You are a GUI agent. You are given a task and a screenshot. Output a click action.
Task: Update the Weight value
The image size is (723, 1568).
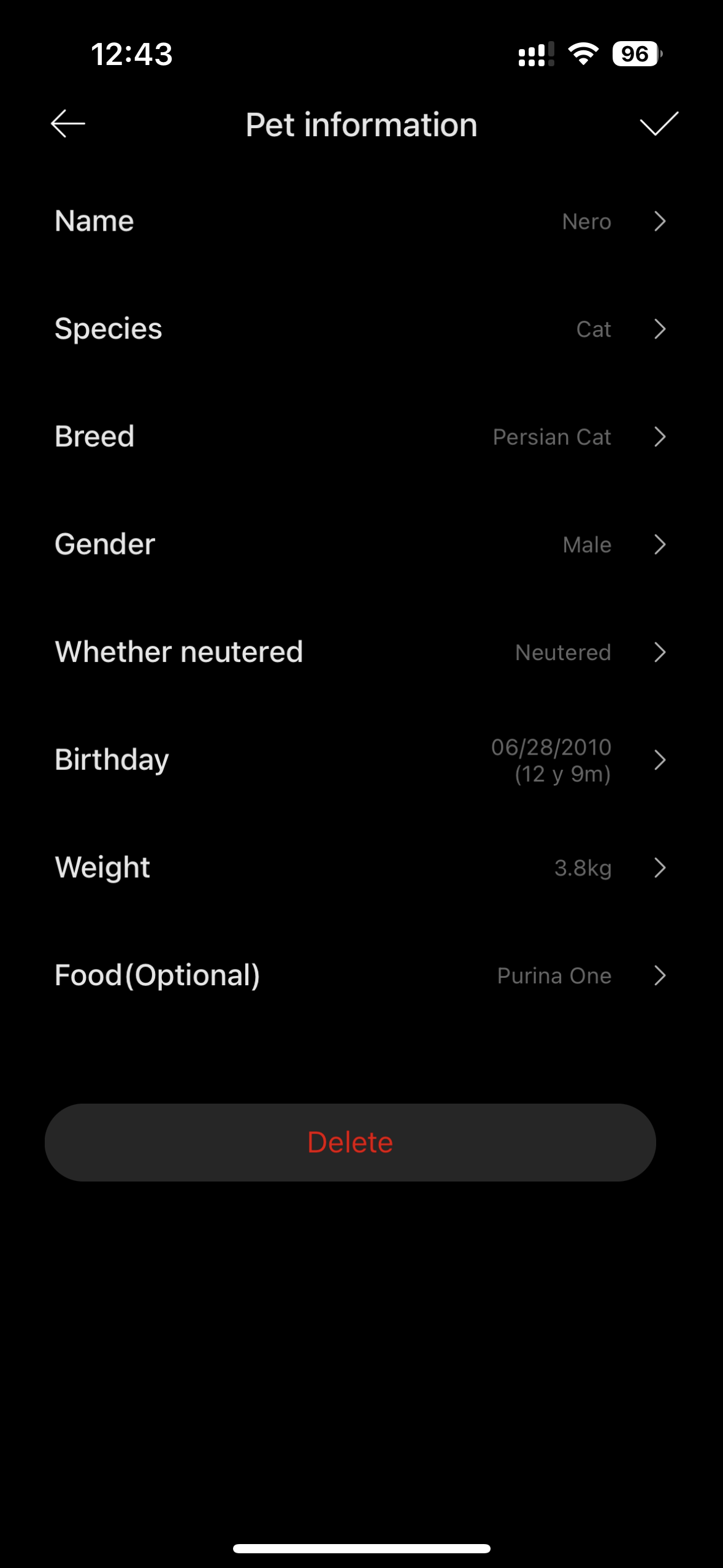[361, 867]
